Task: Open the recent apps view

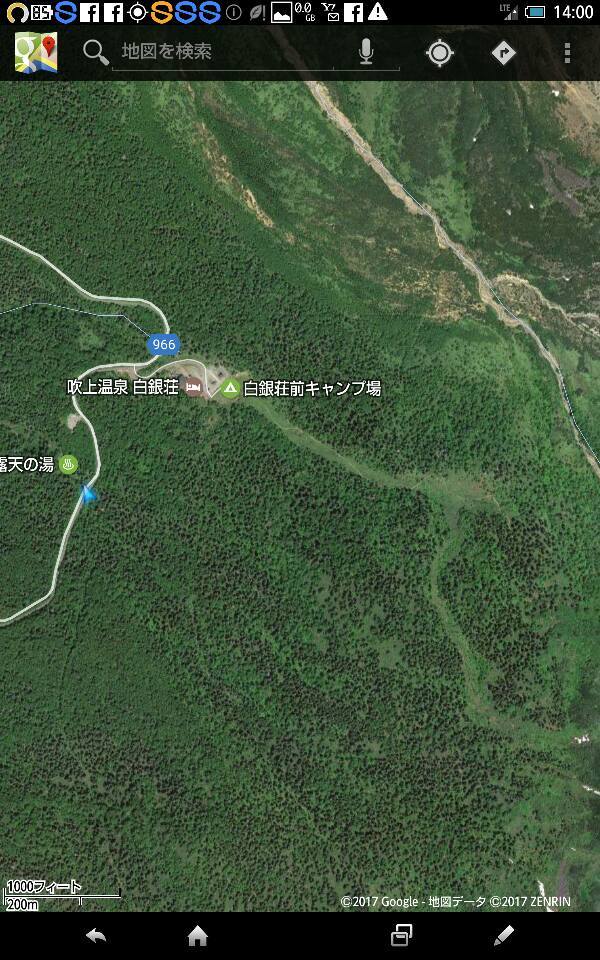Action: 401,936
